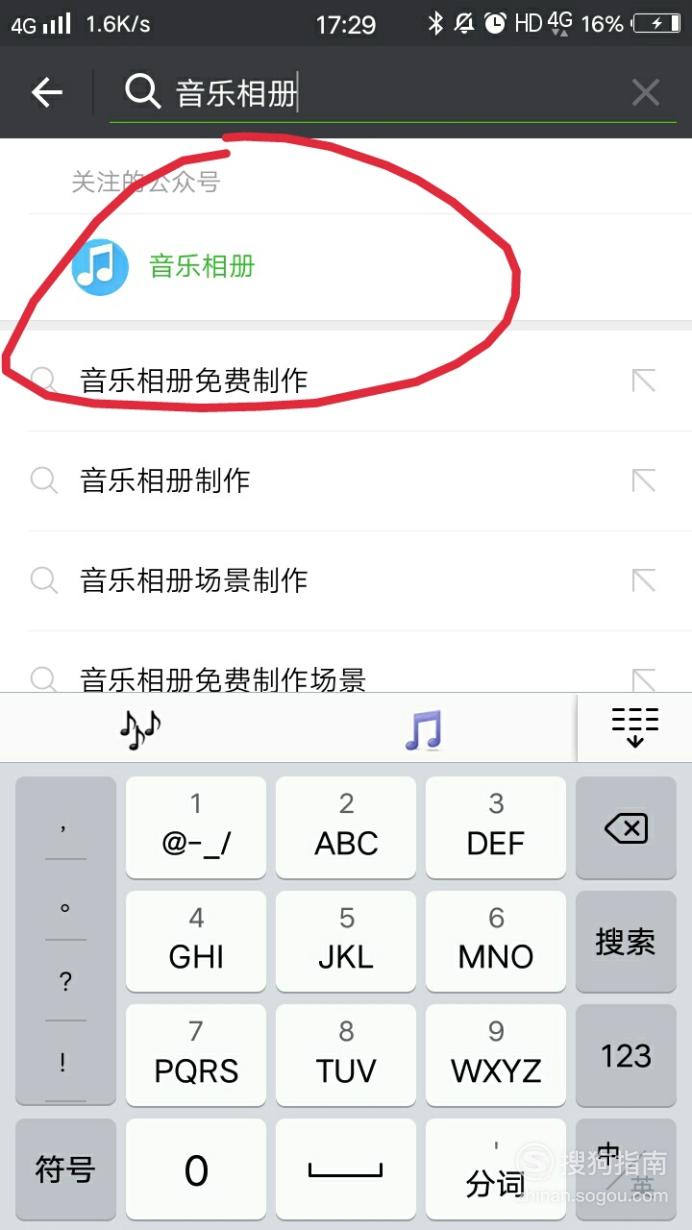The image size is (692, 1230).
Task: Open the 符号 symbols keyboard
Action: point(66,1169)
